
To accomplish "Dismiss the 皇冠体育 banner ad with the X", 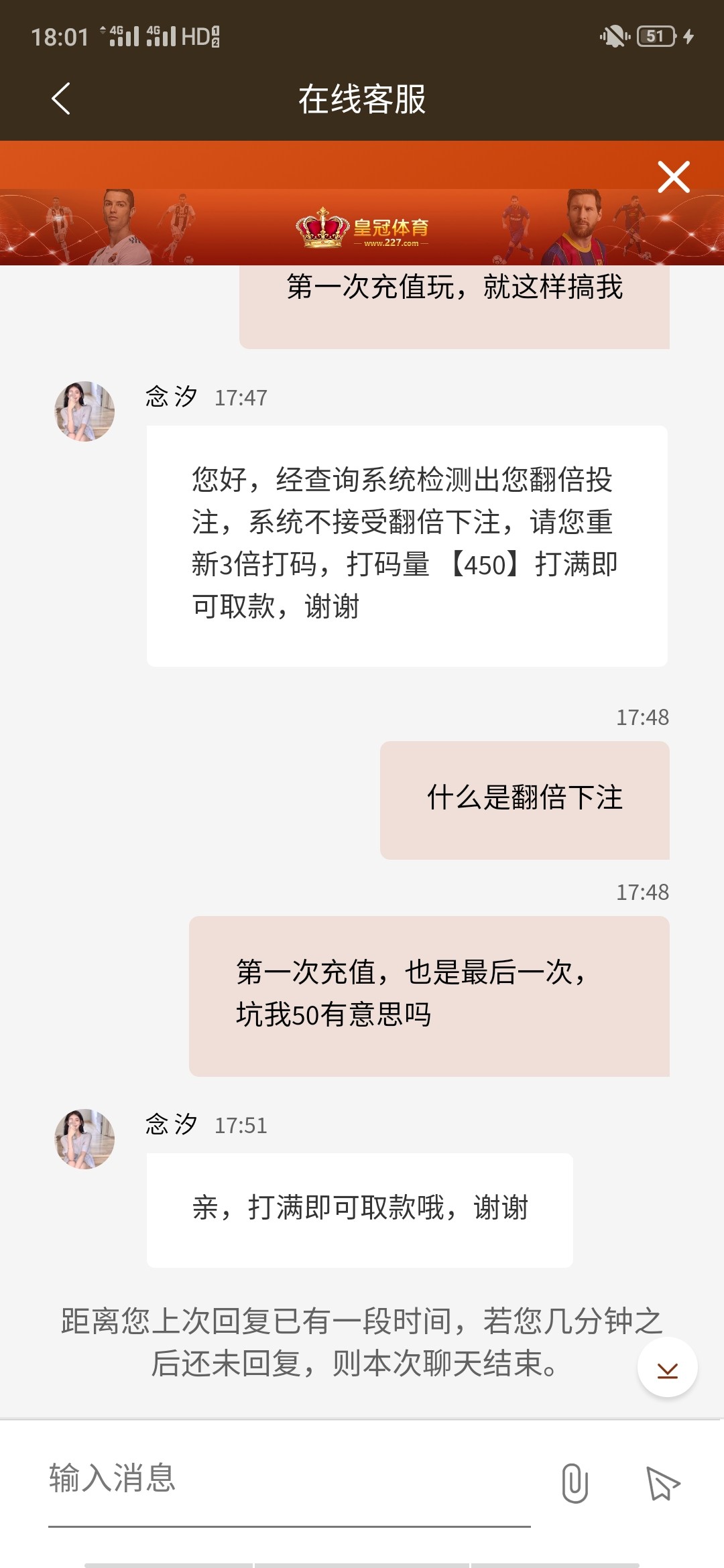I will coord(675,176).
